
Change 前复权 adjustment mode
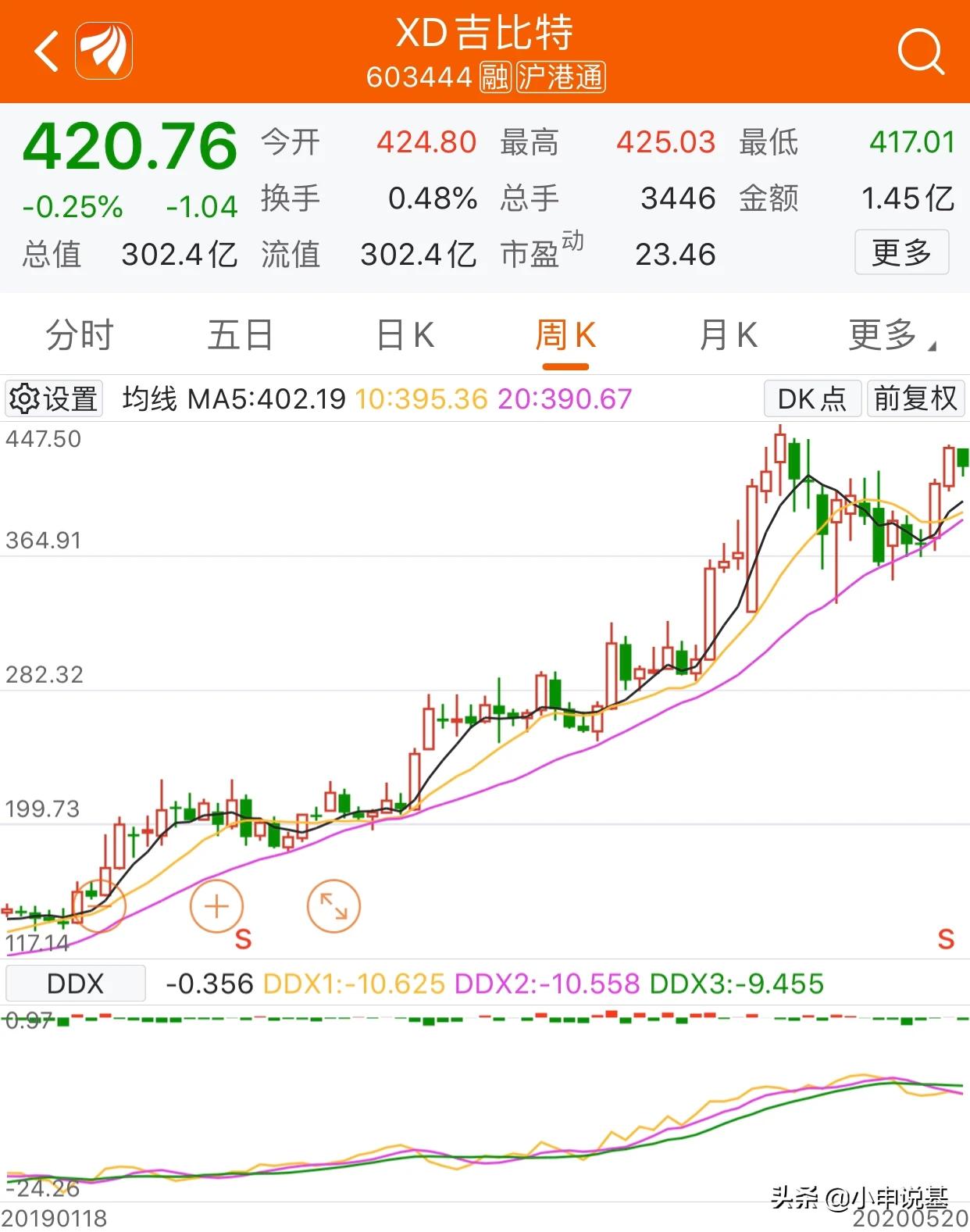click(x=915, y=398)
